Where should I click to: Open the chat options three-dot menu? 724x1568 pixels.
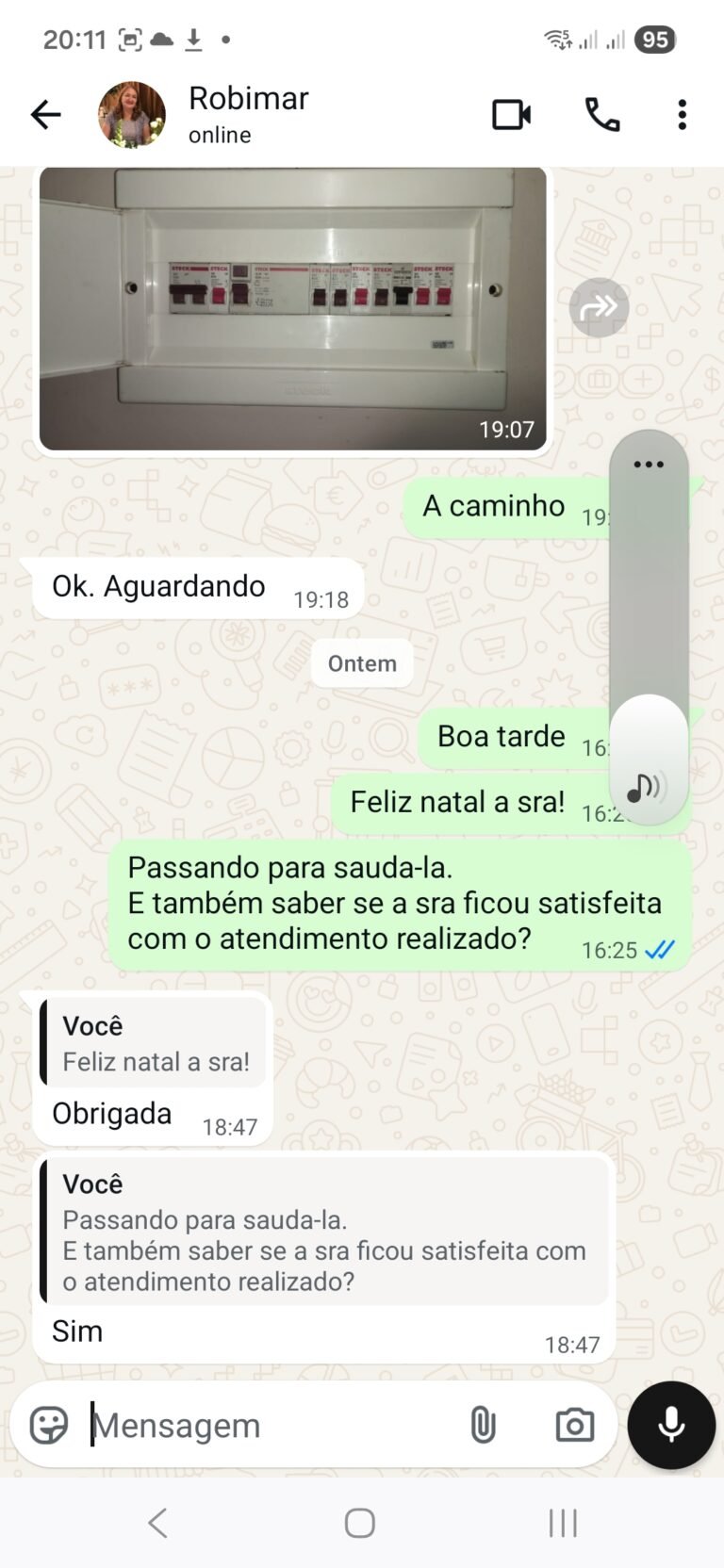pos(682,115)
